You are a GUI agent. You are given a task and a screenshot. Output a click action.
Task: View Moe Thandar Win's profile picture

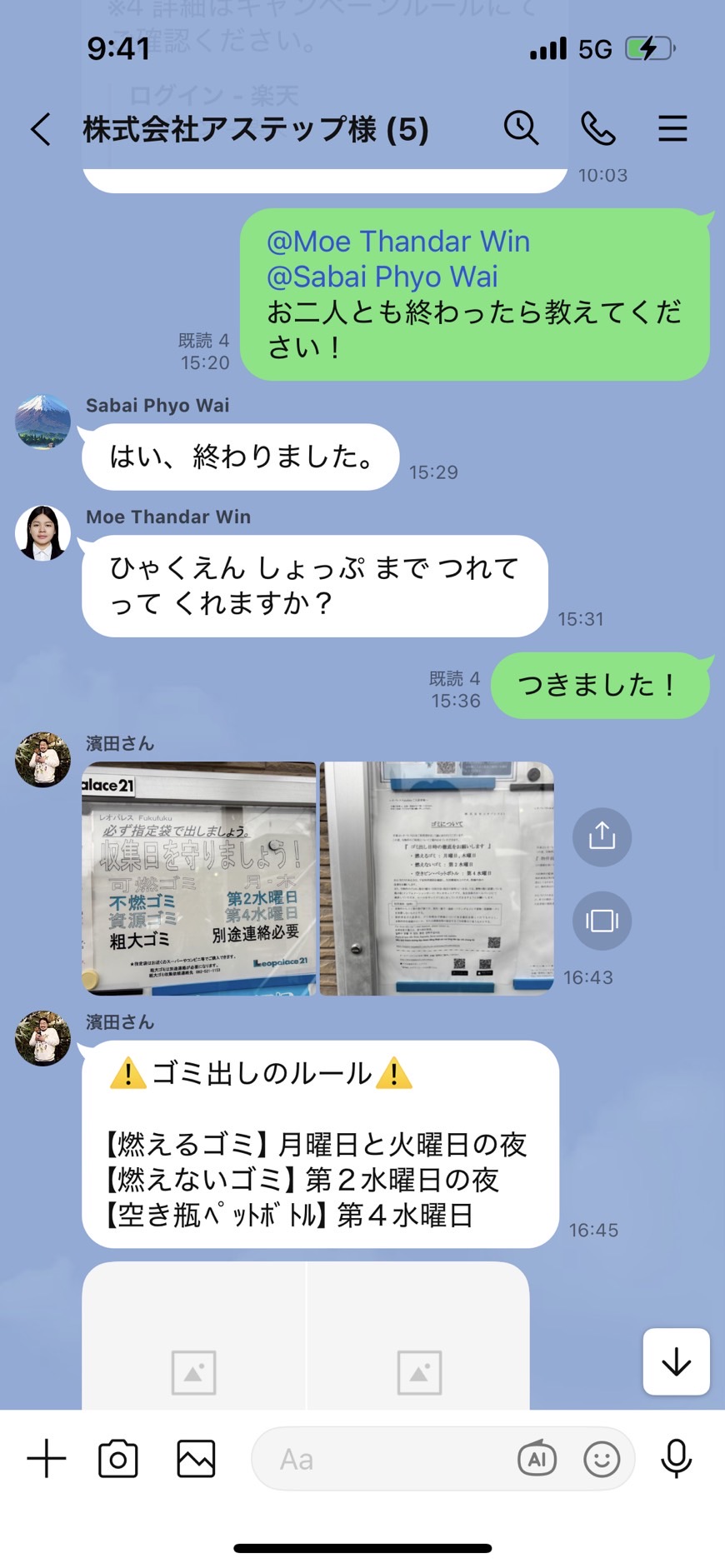pyautogui.click(x=42, y=533)
